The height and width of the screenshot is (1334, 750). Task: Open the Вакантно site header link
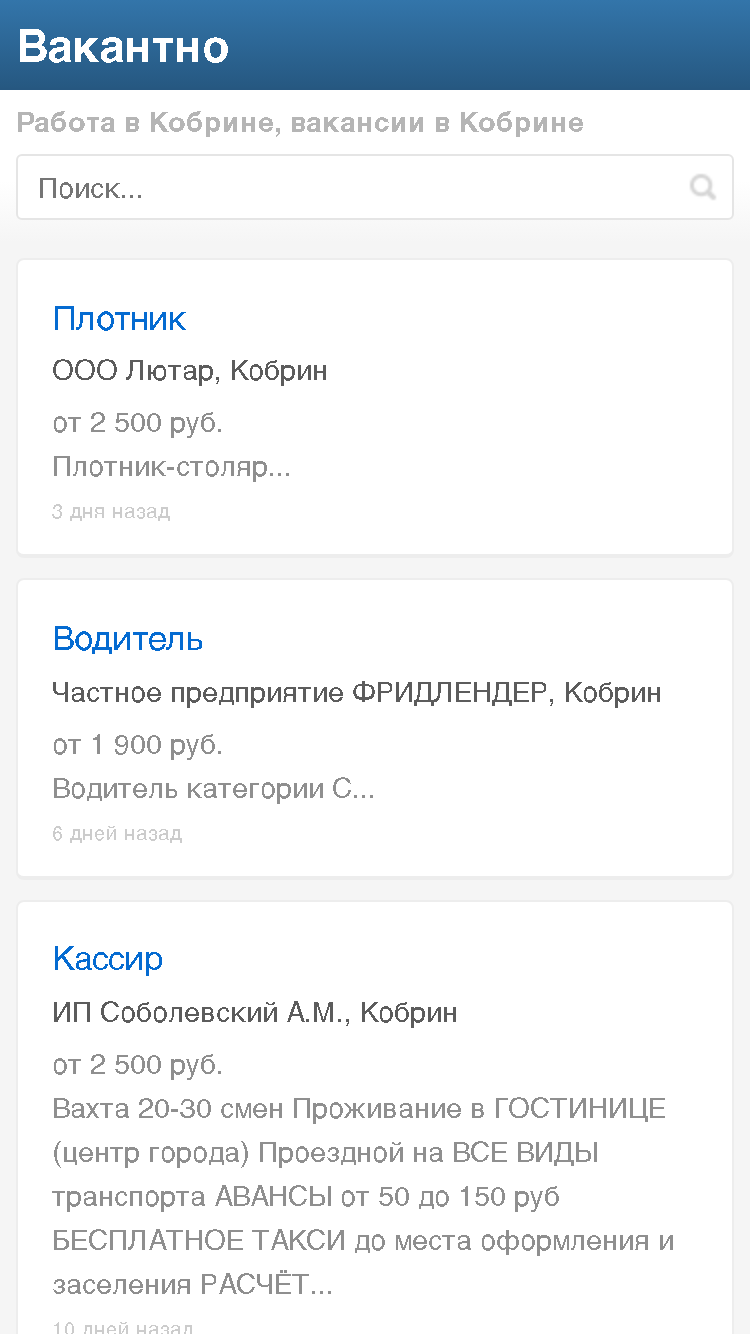123,46
